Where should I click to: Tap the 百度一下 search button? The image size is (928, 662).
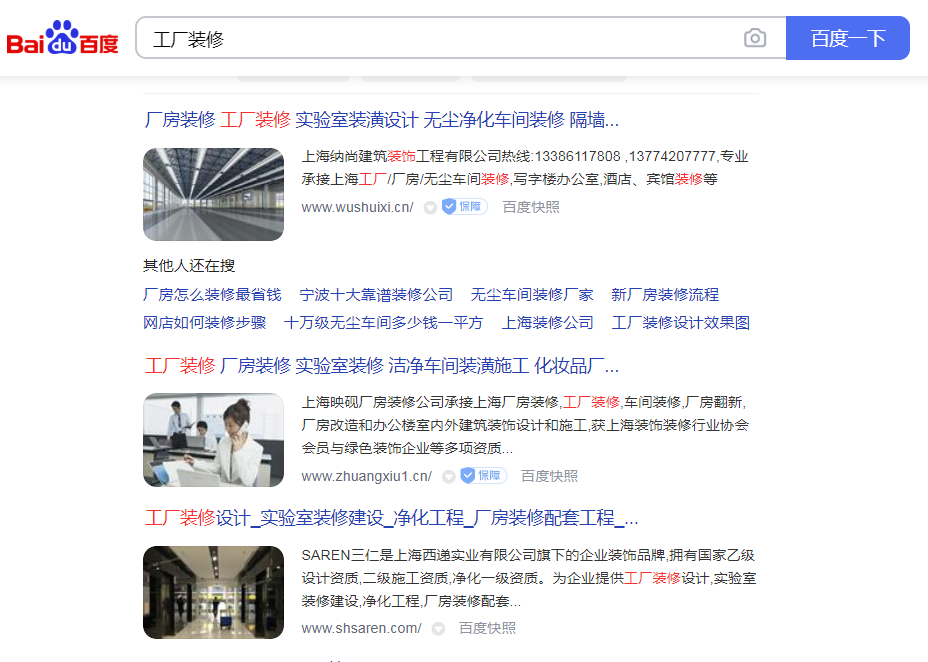847,39
